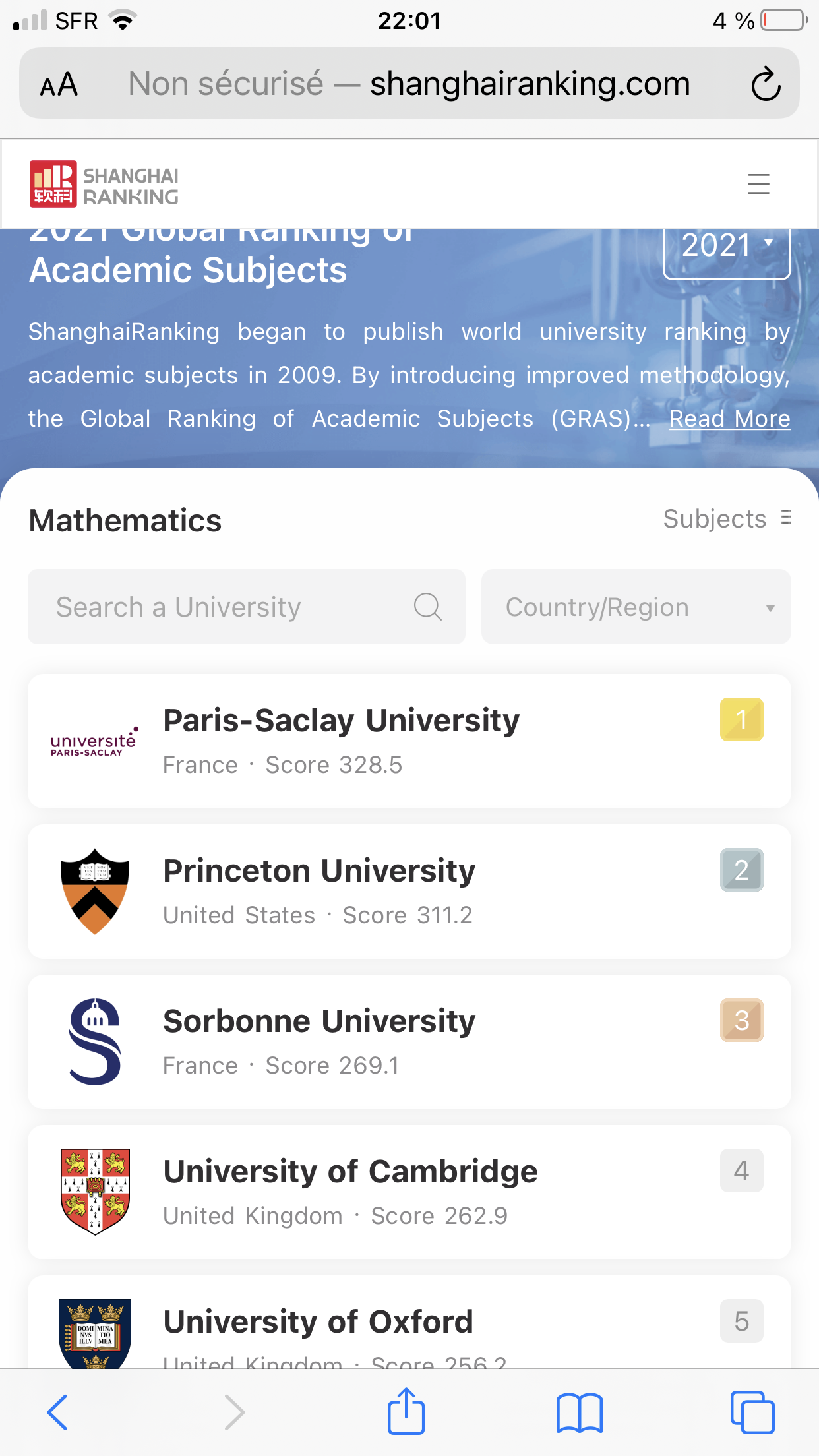Tap the ShanghaiRanking logo to go home
This screenshot has height=1456, width=819.
pos(104,184)
